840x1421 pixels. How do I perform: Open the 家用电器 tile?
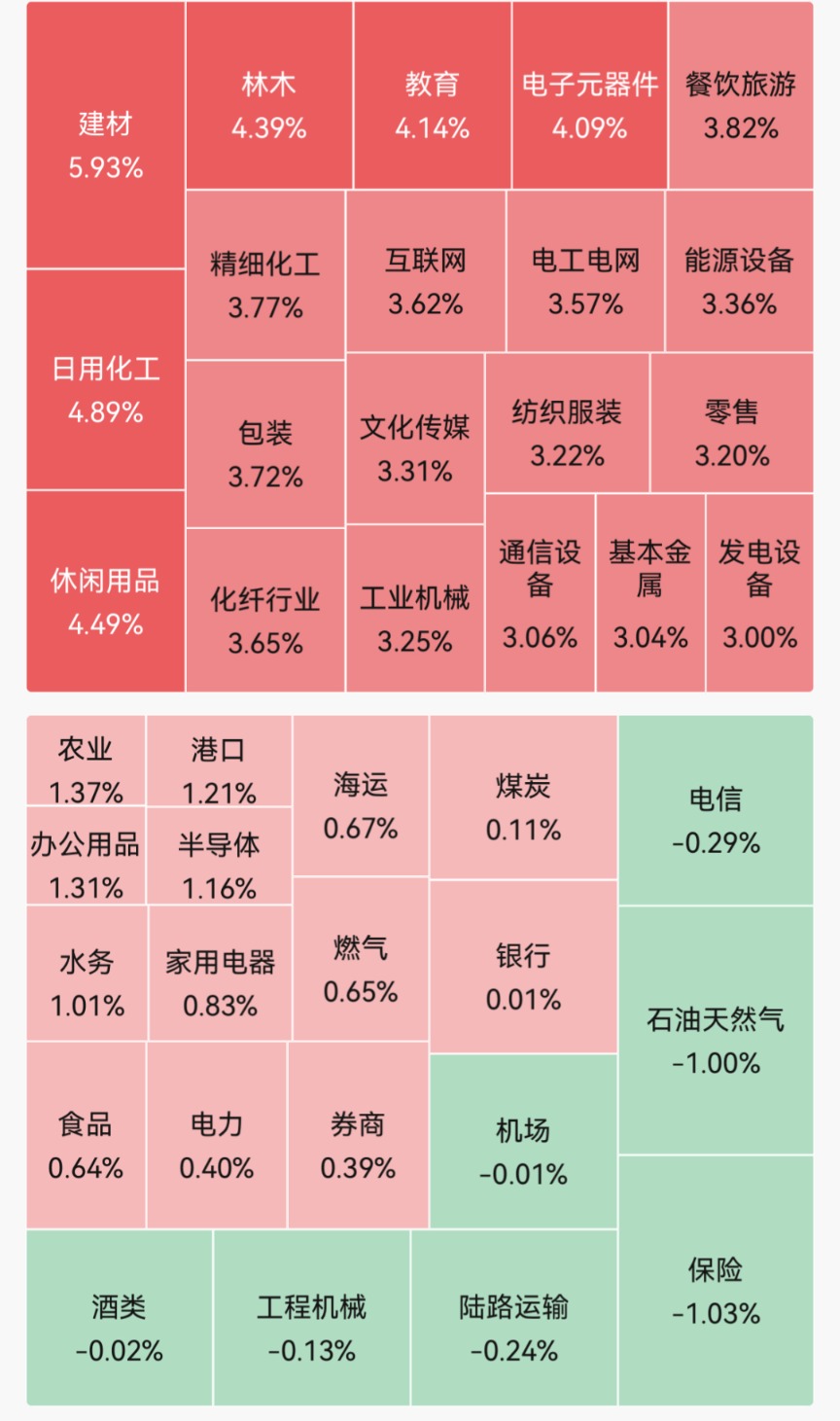[x=220, y=974]
